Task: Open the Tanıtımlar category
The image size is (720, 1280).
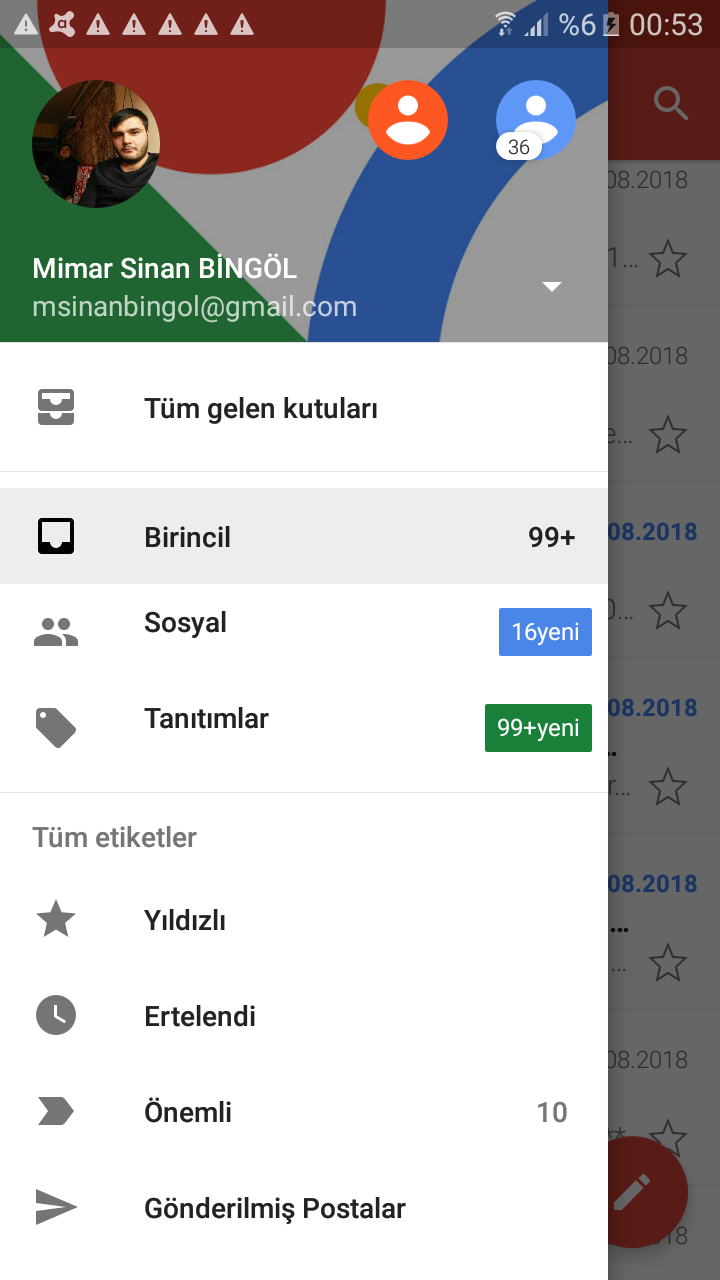Action: 304,727
